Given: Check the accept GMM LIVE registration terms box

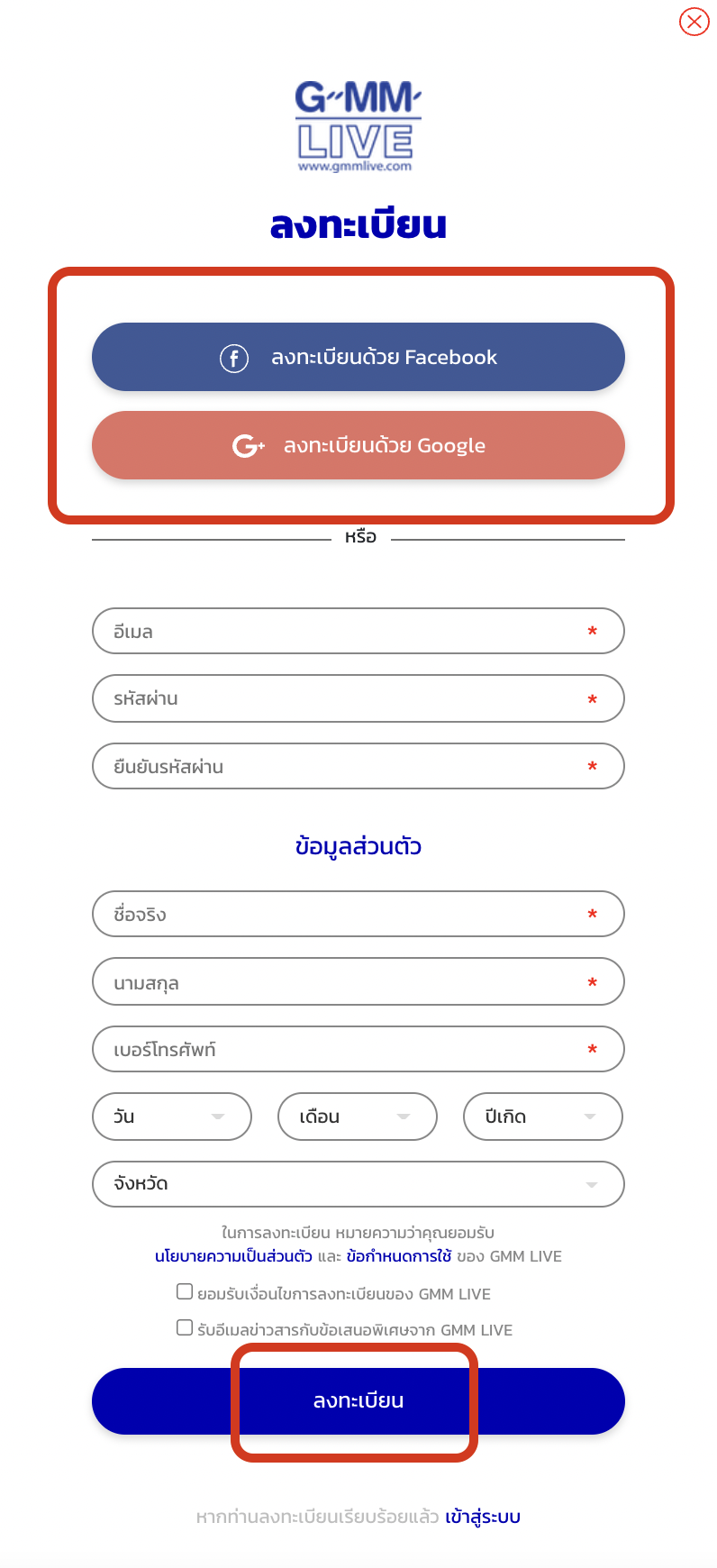Looking at the screenshot, I should coord(185,1291).
